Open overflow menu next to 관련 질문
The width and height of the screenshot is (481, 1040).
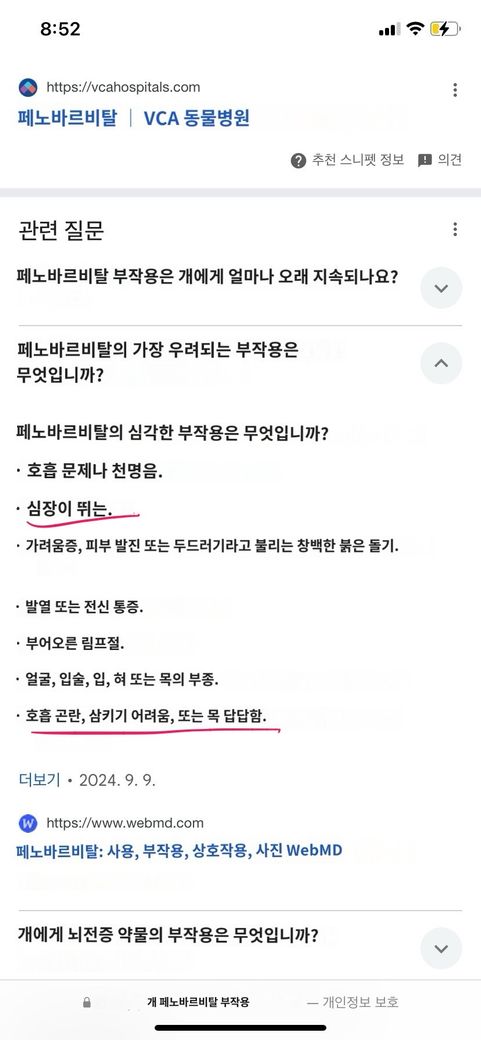coord(454,229)
